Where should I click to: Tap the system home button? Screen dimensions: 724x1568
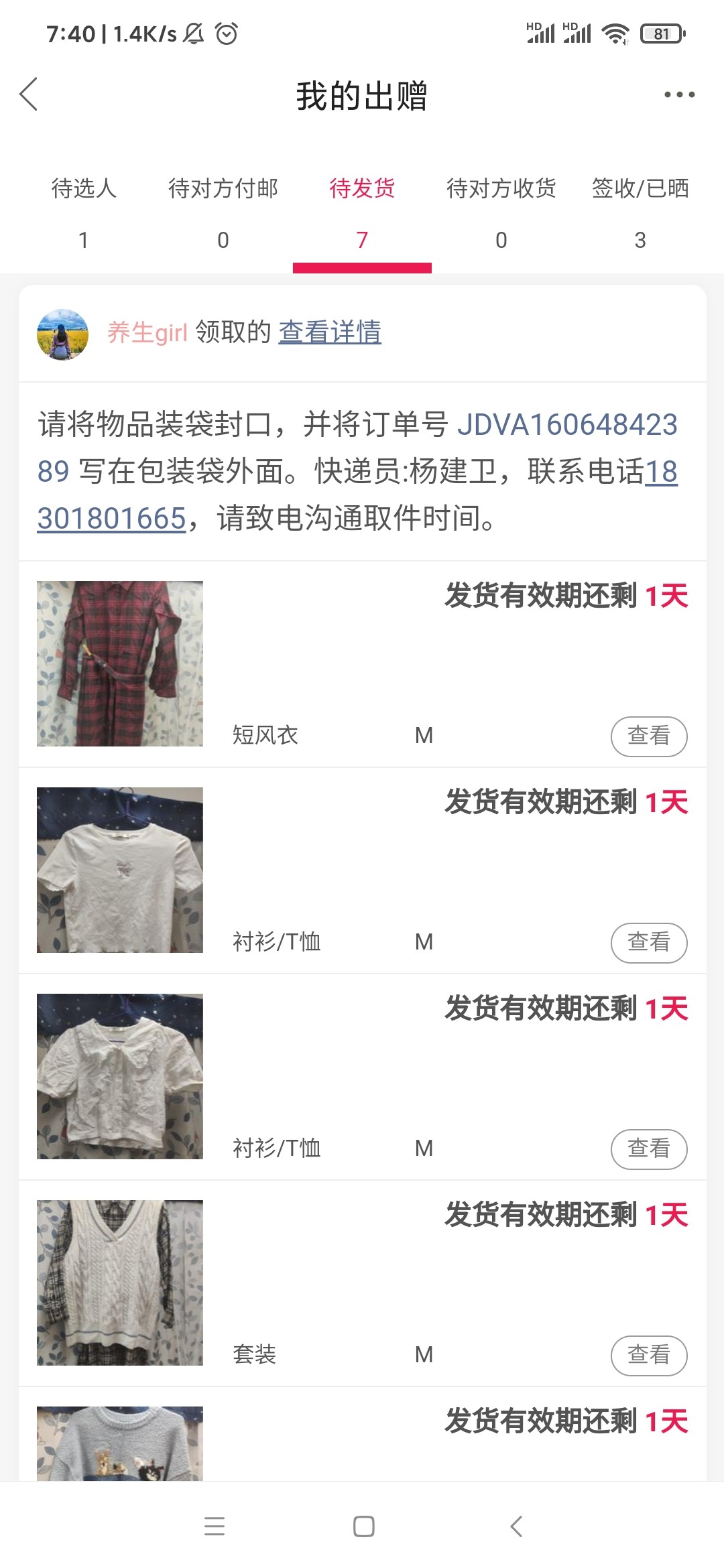363,1526
